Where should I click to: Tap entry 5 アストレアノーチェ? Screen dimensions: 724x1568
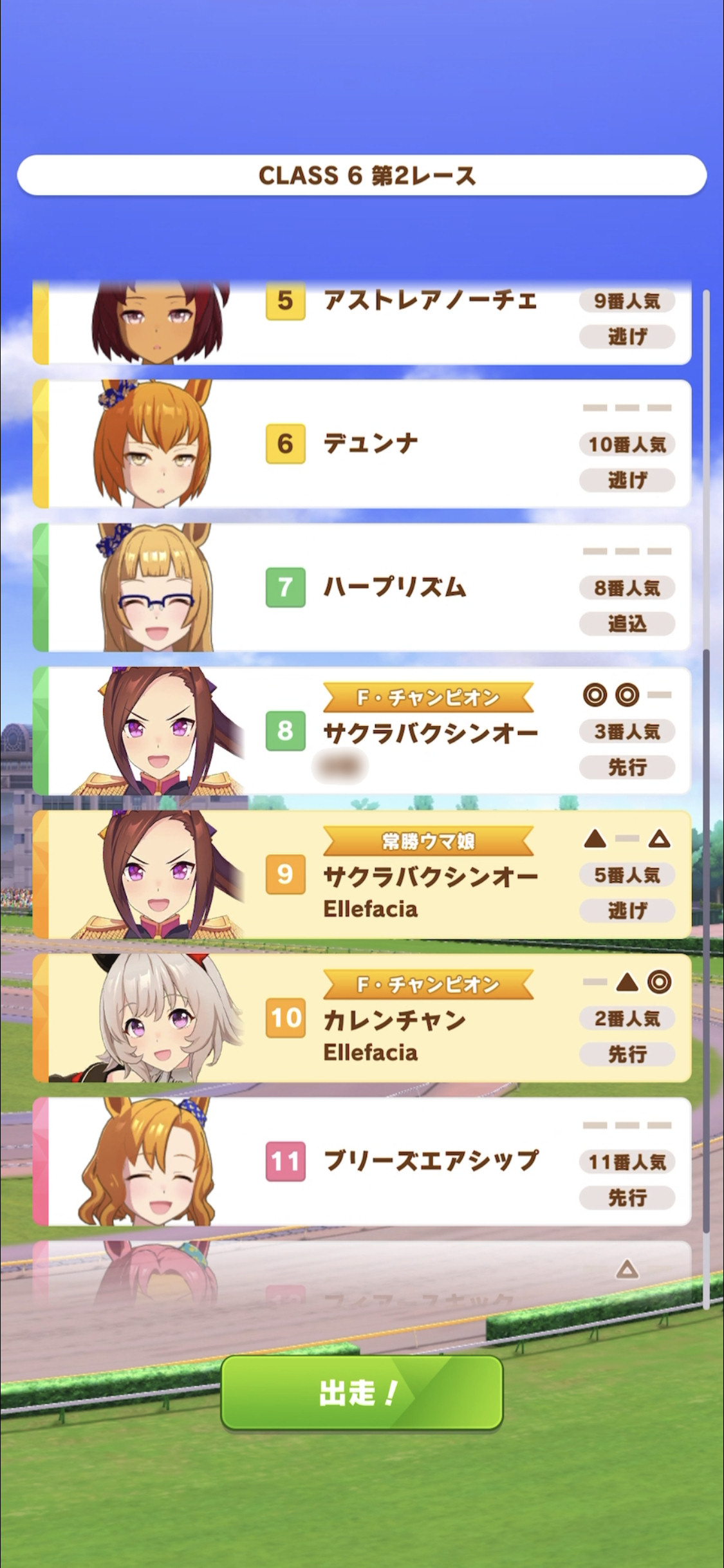click(362, 323)
